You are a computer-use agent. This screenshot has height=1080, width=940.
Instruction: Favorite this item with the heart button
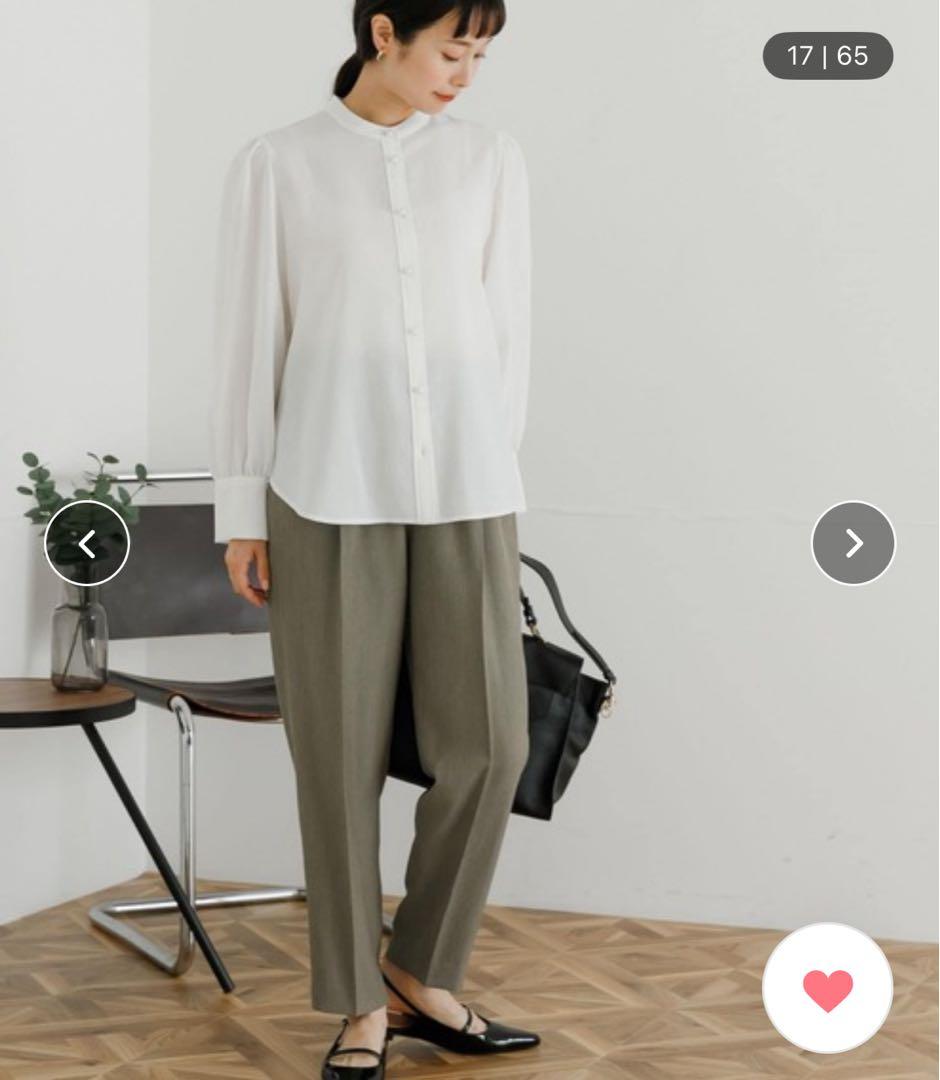tap(827, 988)
